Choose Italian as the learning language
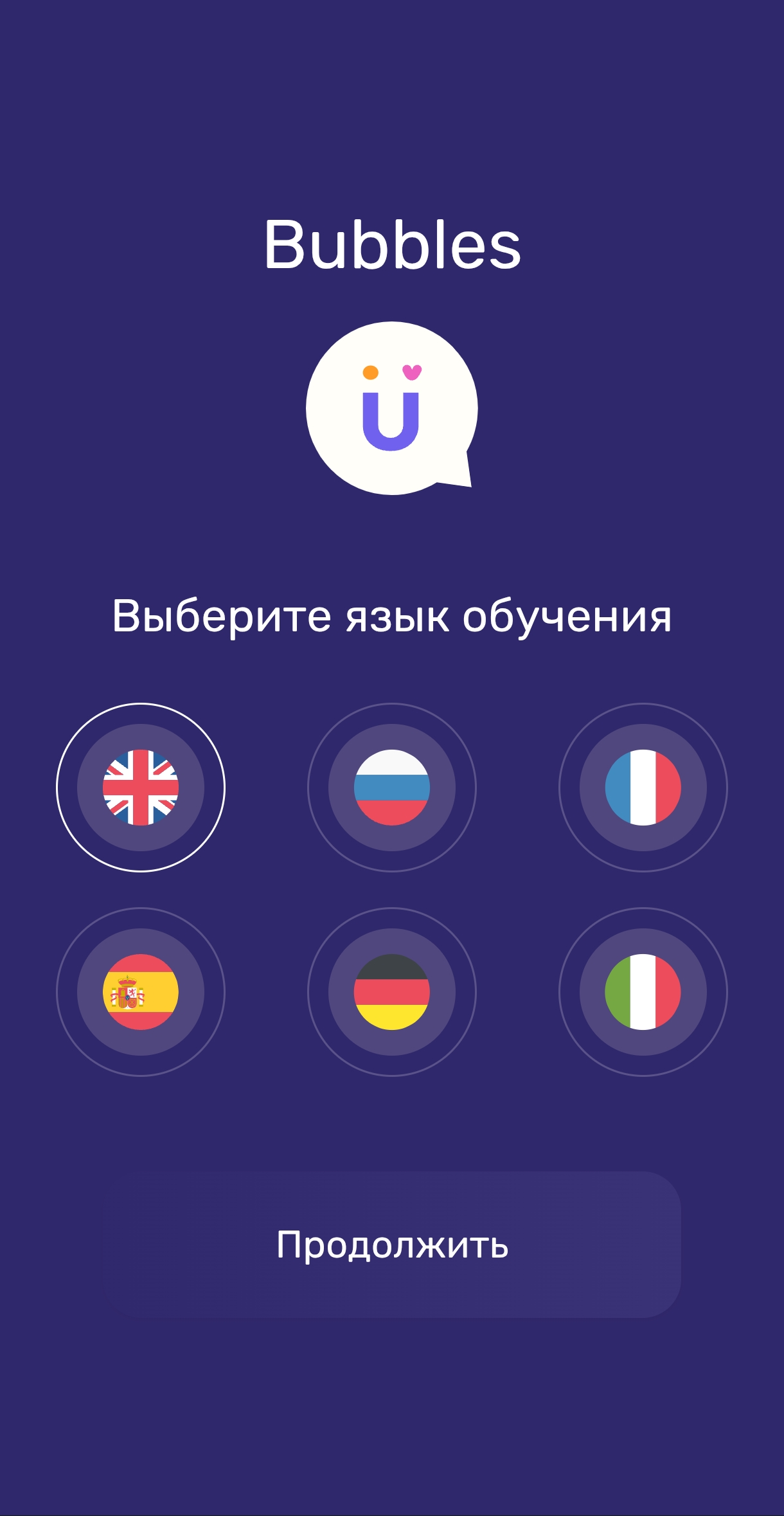The height and width of the screenshot is (1516, 784). point(641,993)
